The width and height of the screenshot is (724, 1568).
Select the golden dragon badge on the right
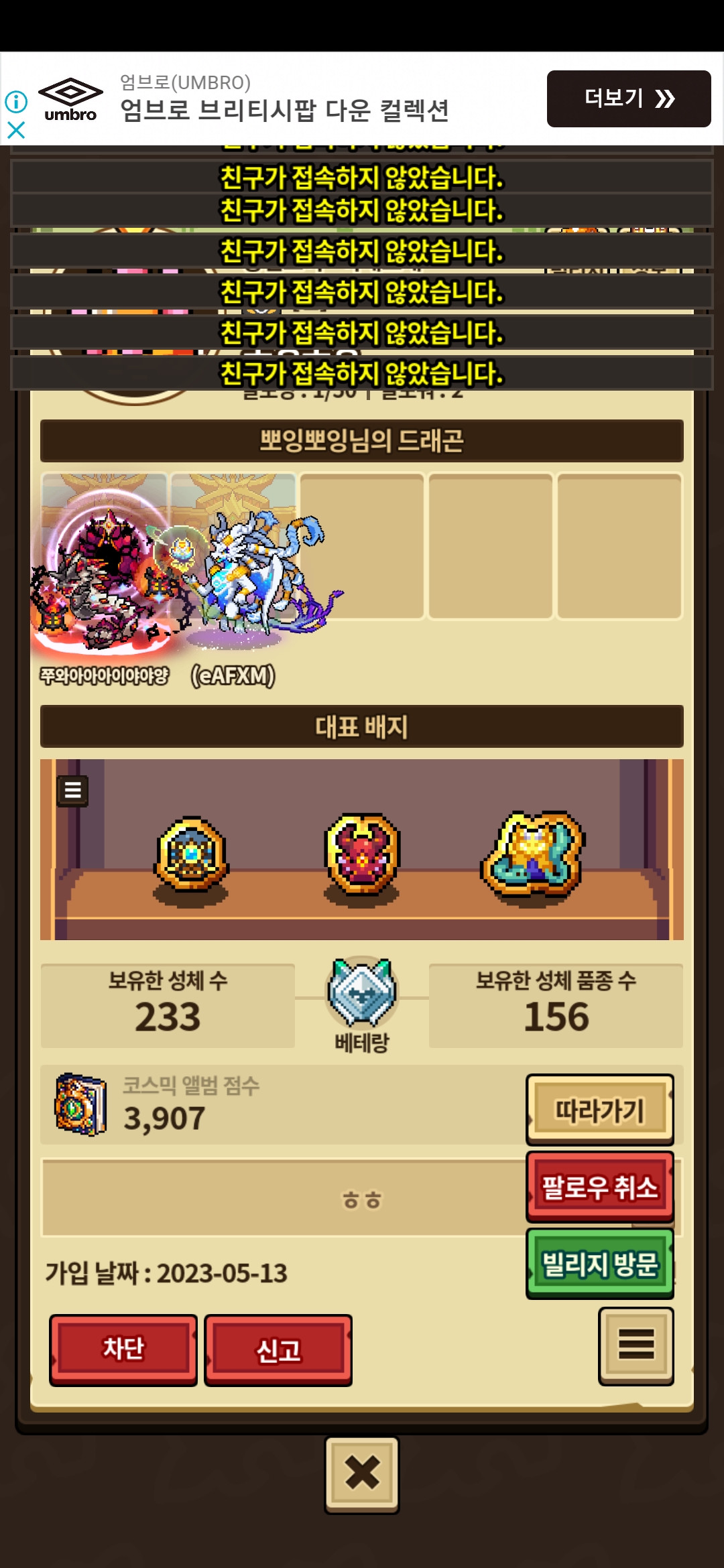coord(534,855)
